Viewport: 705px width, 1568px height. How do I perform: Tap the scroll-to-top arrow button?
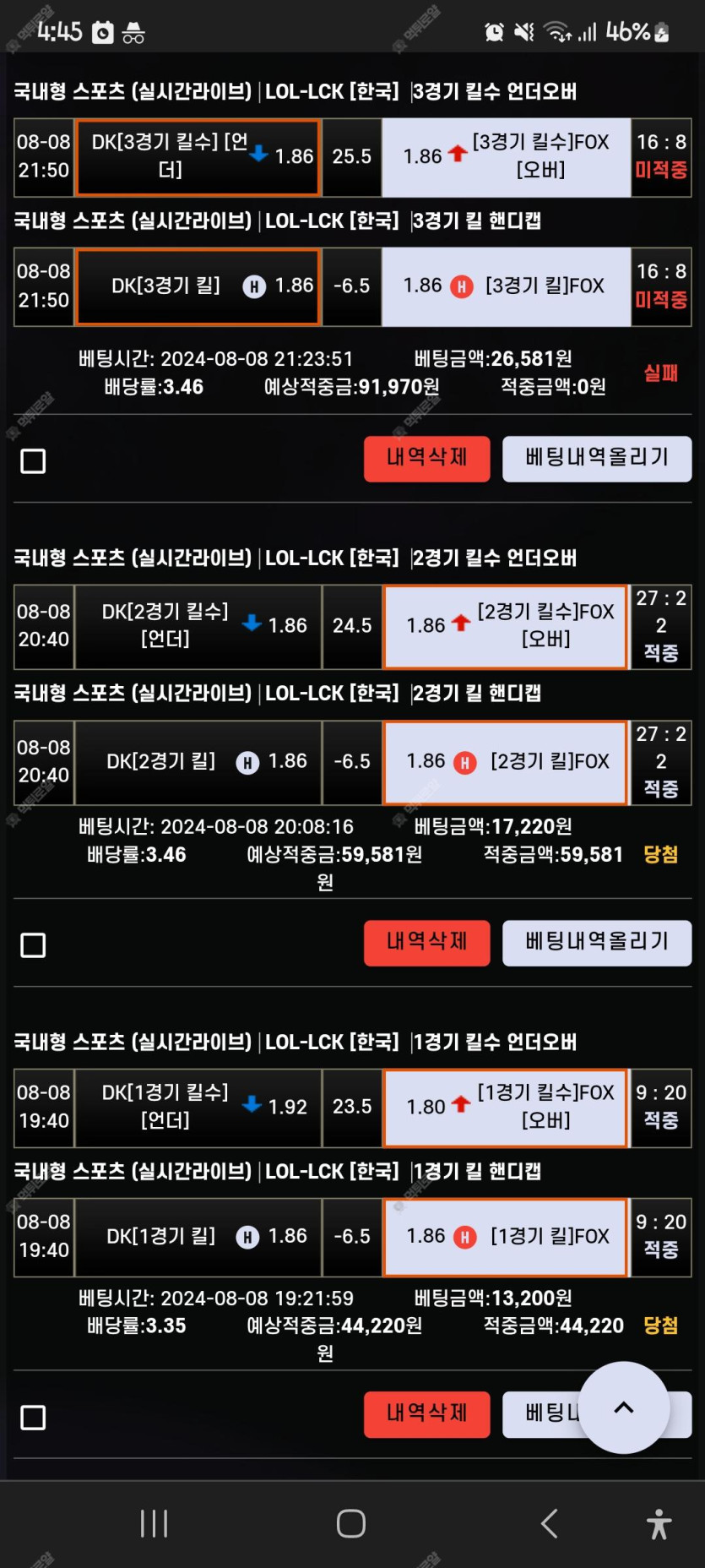pyautogui.click(x=623, y=1407)
